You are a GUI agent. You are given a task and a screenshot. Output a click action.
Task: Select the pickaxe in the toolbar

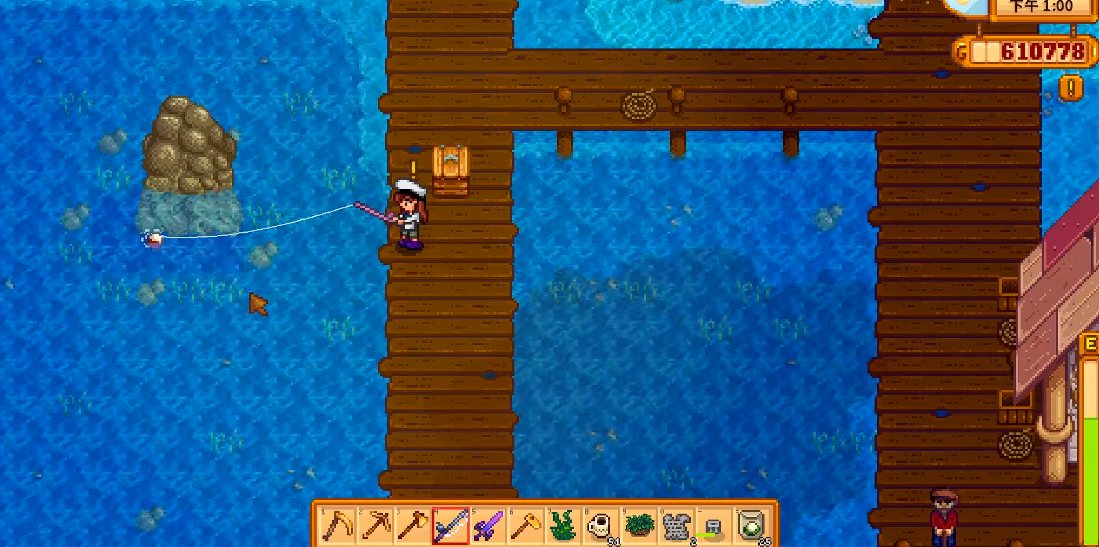point(373,525)
